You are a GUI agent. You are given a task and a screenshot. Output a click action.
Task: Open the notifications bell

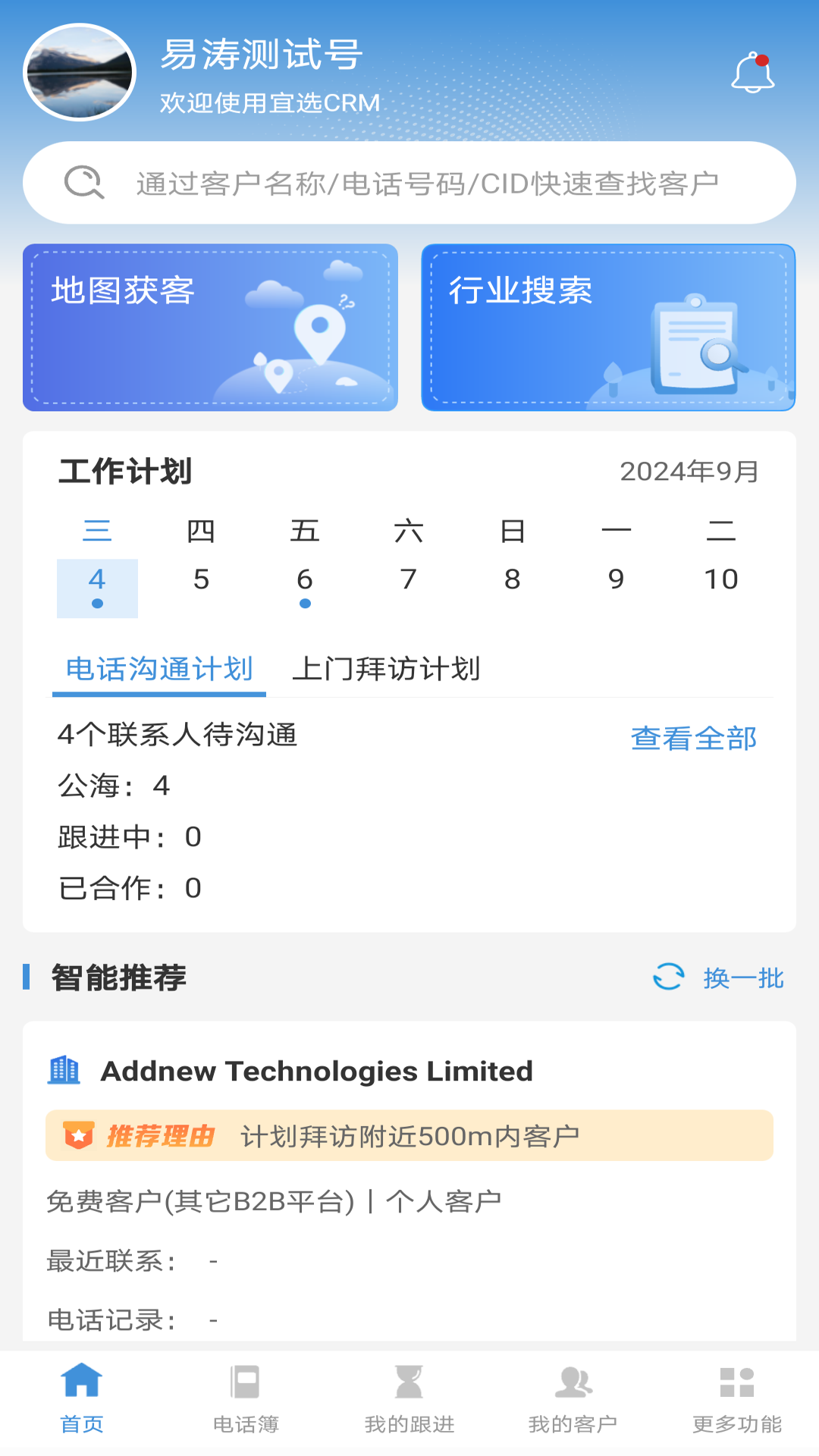pos(752,73)
